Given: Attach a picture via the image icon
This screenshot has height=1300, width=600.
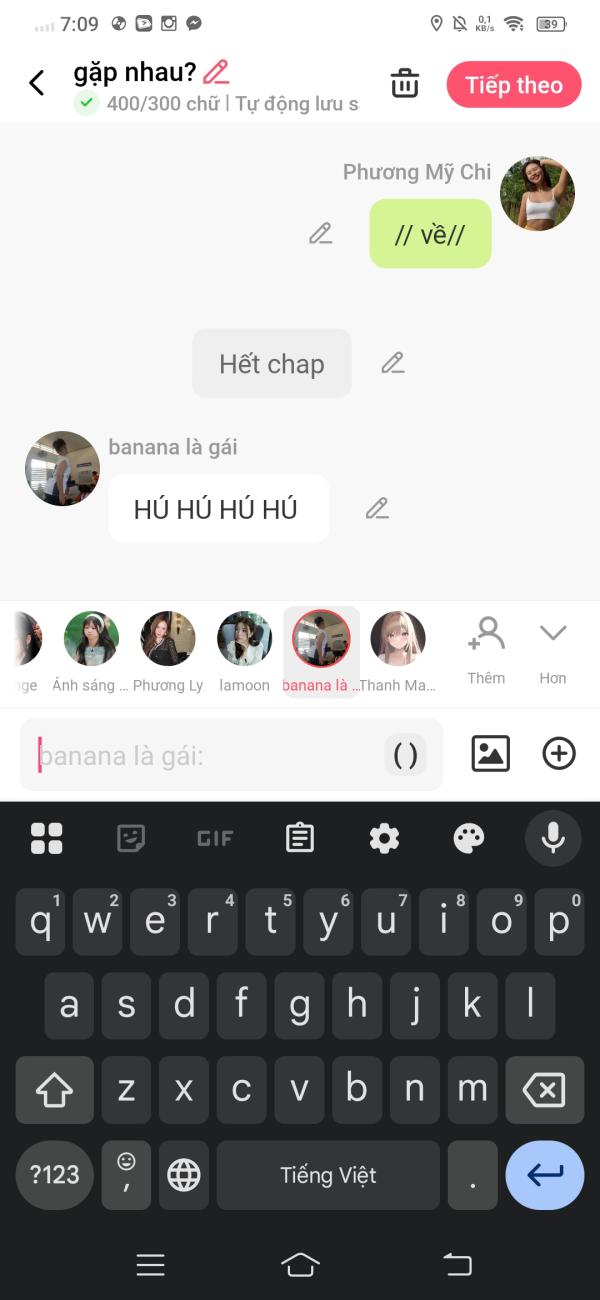Looking at the screenshot, I should tap(491, 754).
